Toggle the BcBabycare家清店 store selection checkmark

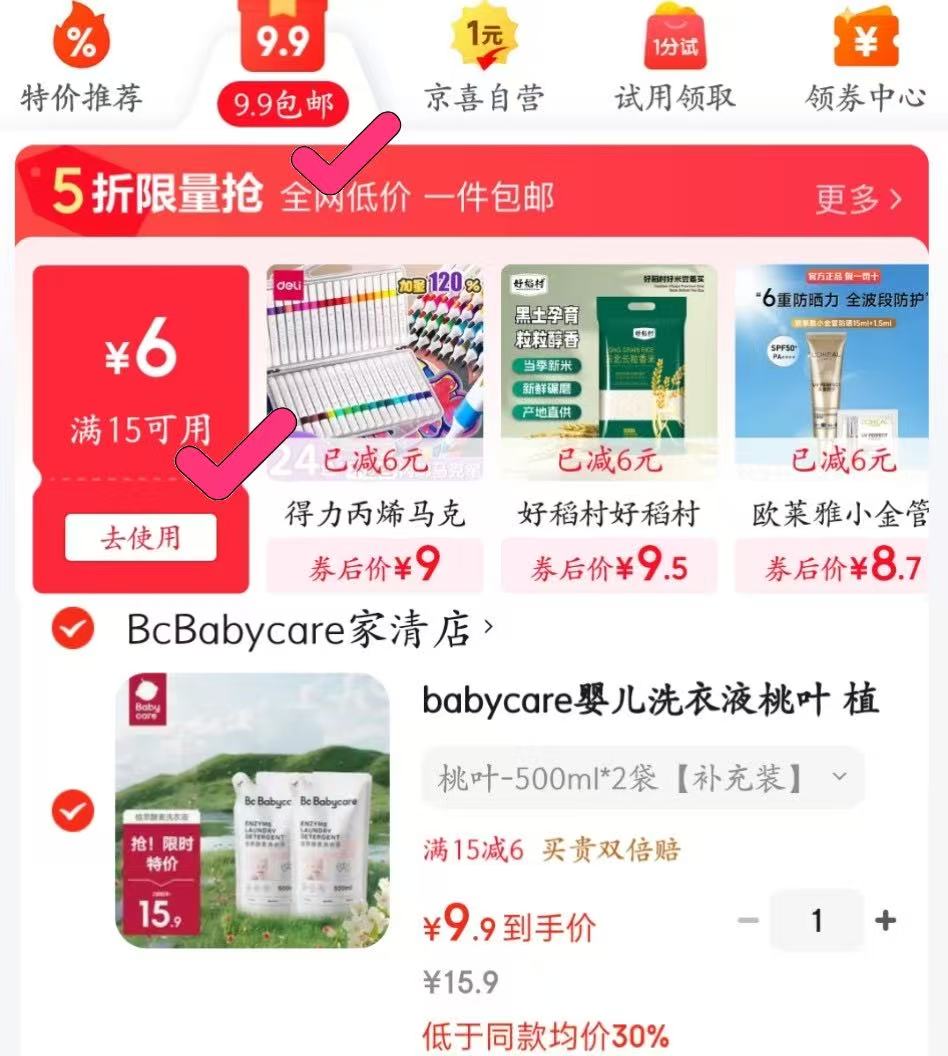coord(72,630)
